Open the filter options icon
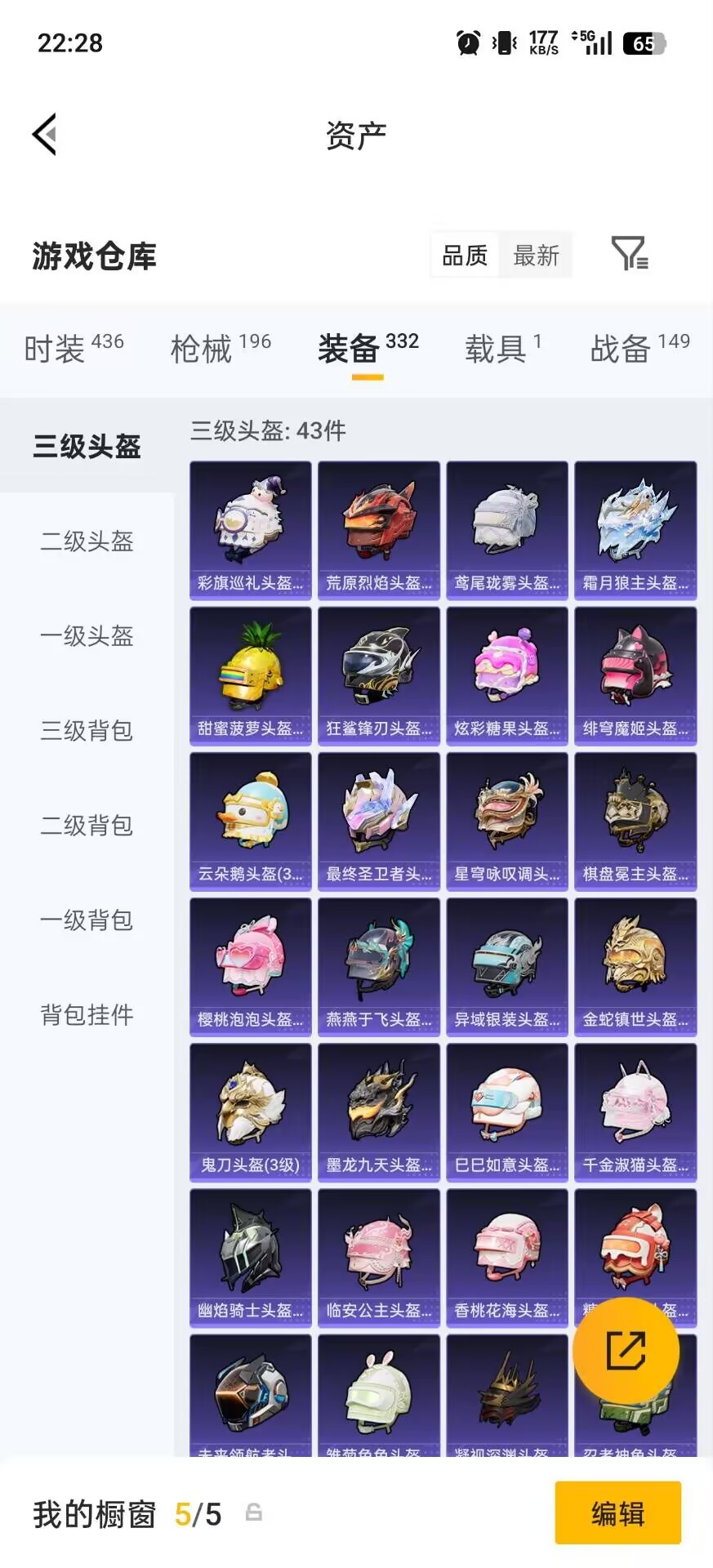This screenshot has height=1568, width=713. (630, 255)
